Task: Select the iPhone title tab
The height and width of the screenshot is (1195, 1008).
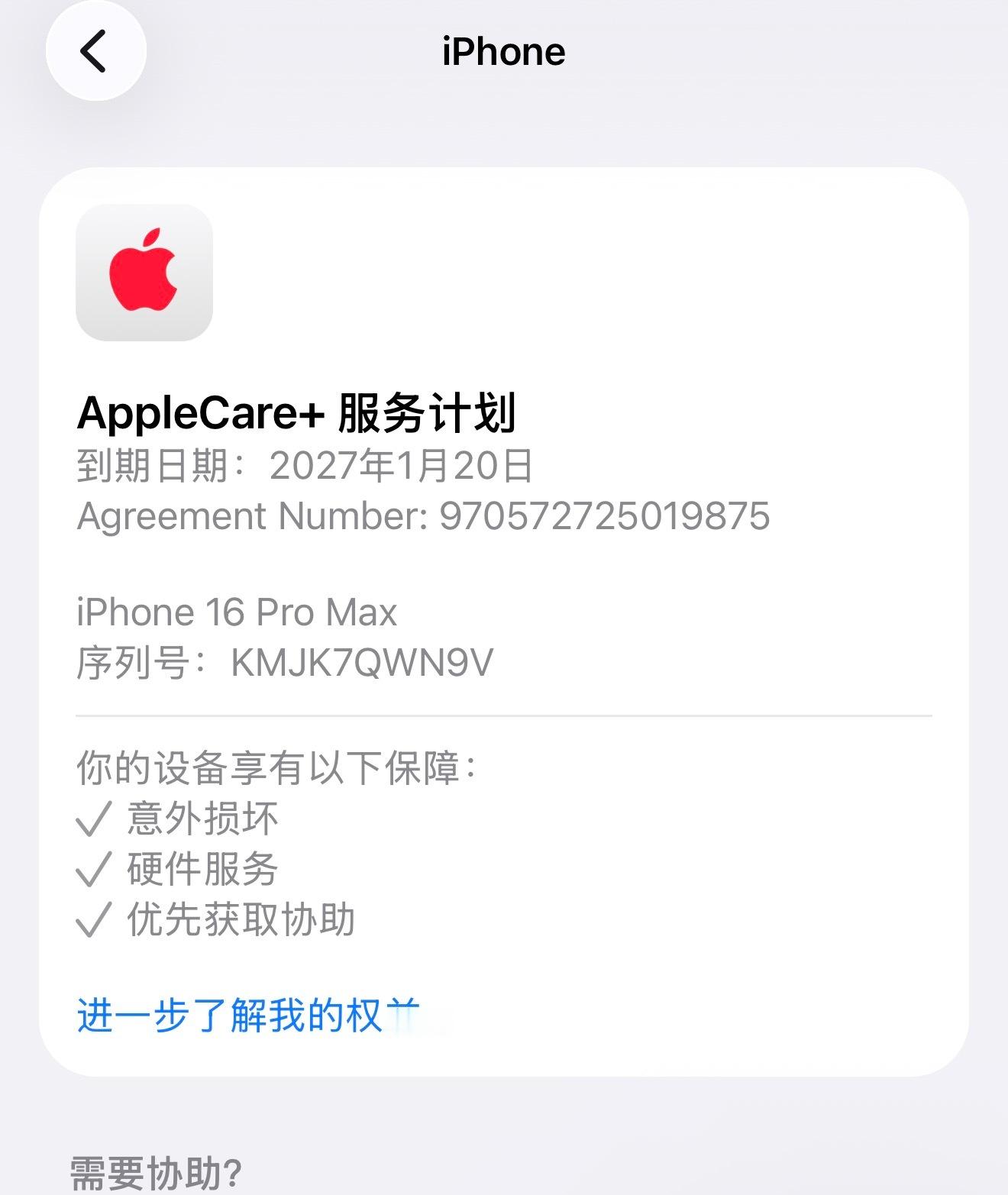Action: (x=503, y=51)
